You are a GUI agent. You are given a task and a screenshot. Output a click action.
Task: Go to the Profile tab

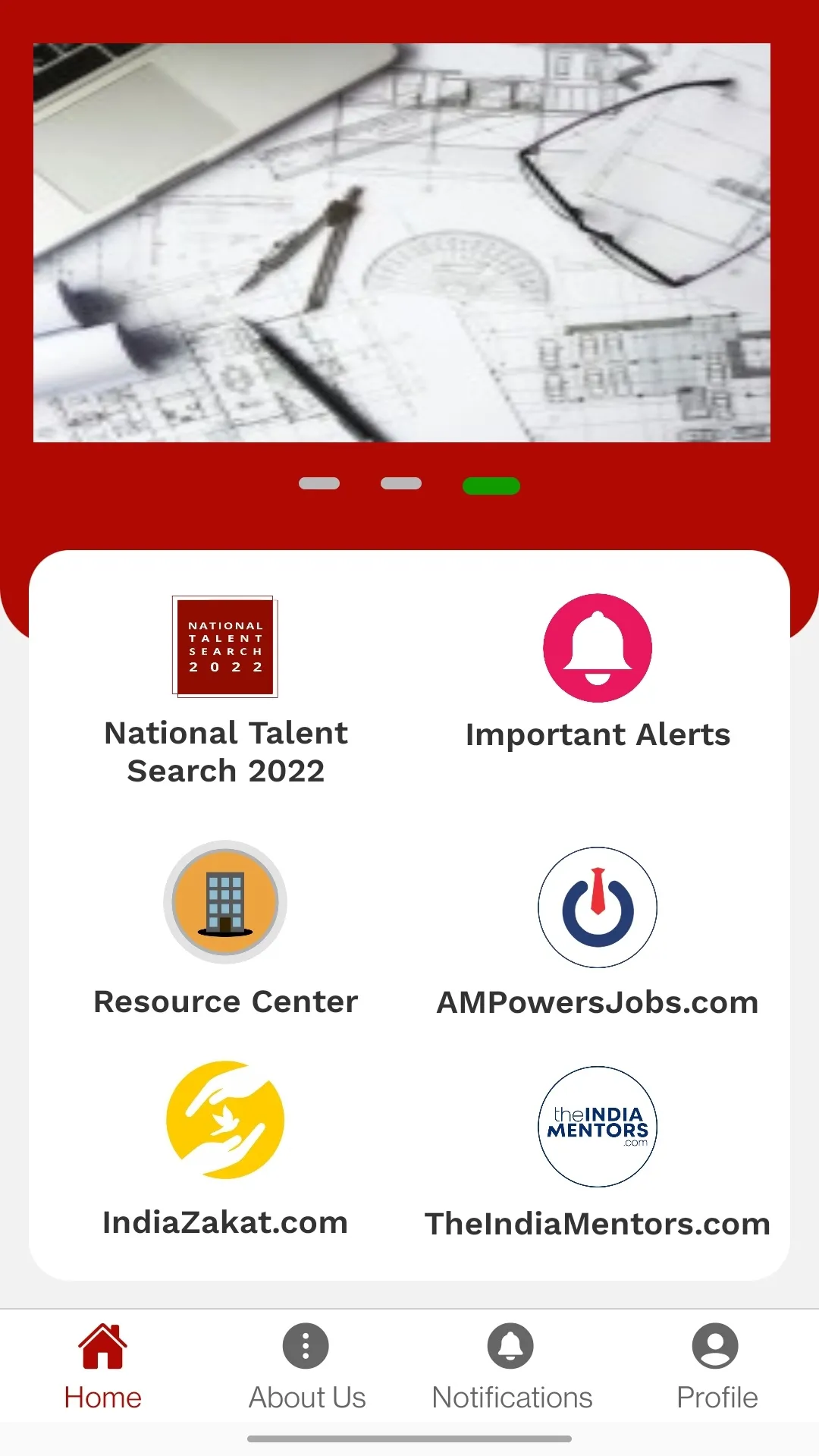pyautogui.click(x=716, y=1366)
